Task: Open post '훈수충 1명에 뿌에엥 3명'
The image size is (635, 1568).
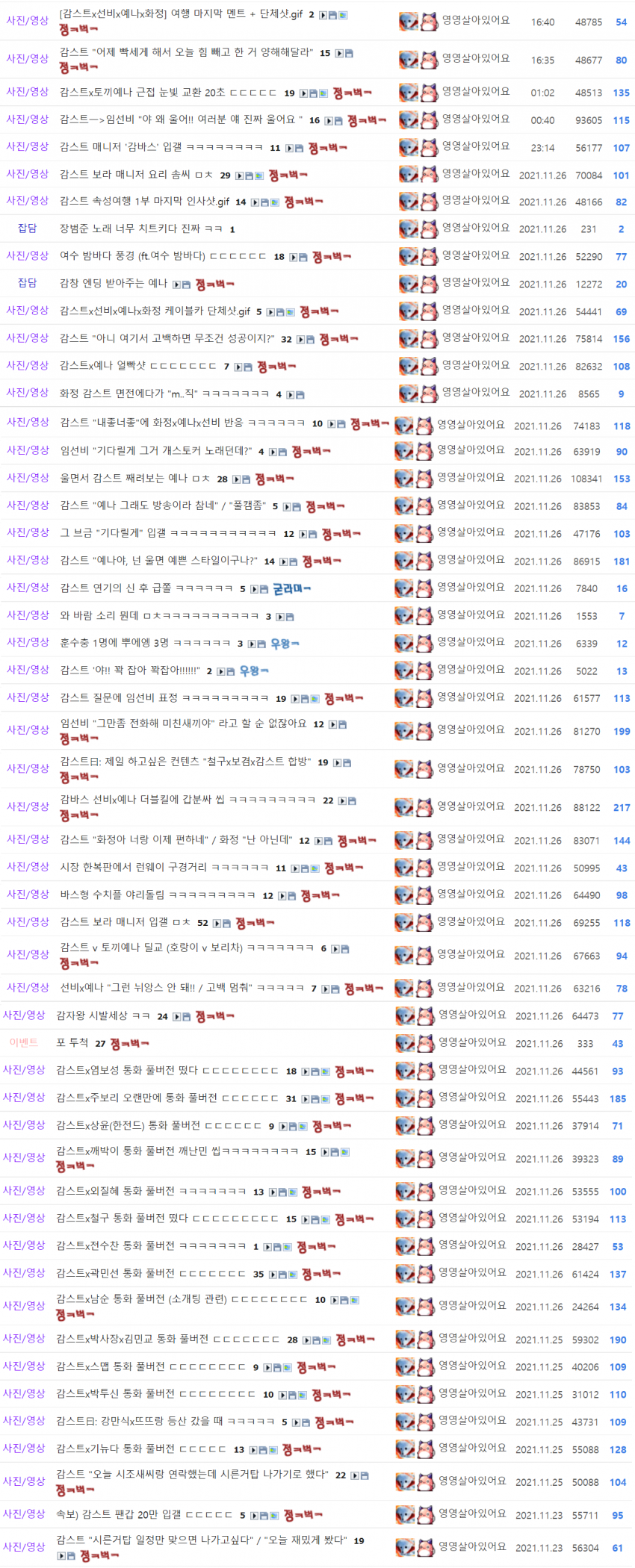Action: pyautogui.click(x=145, y=643)
